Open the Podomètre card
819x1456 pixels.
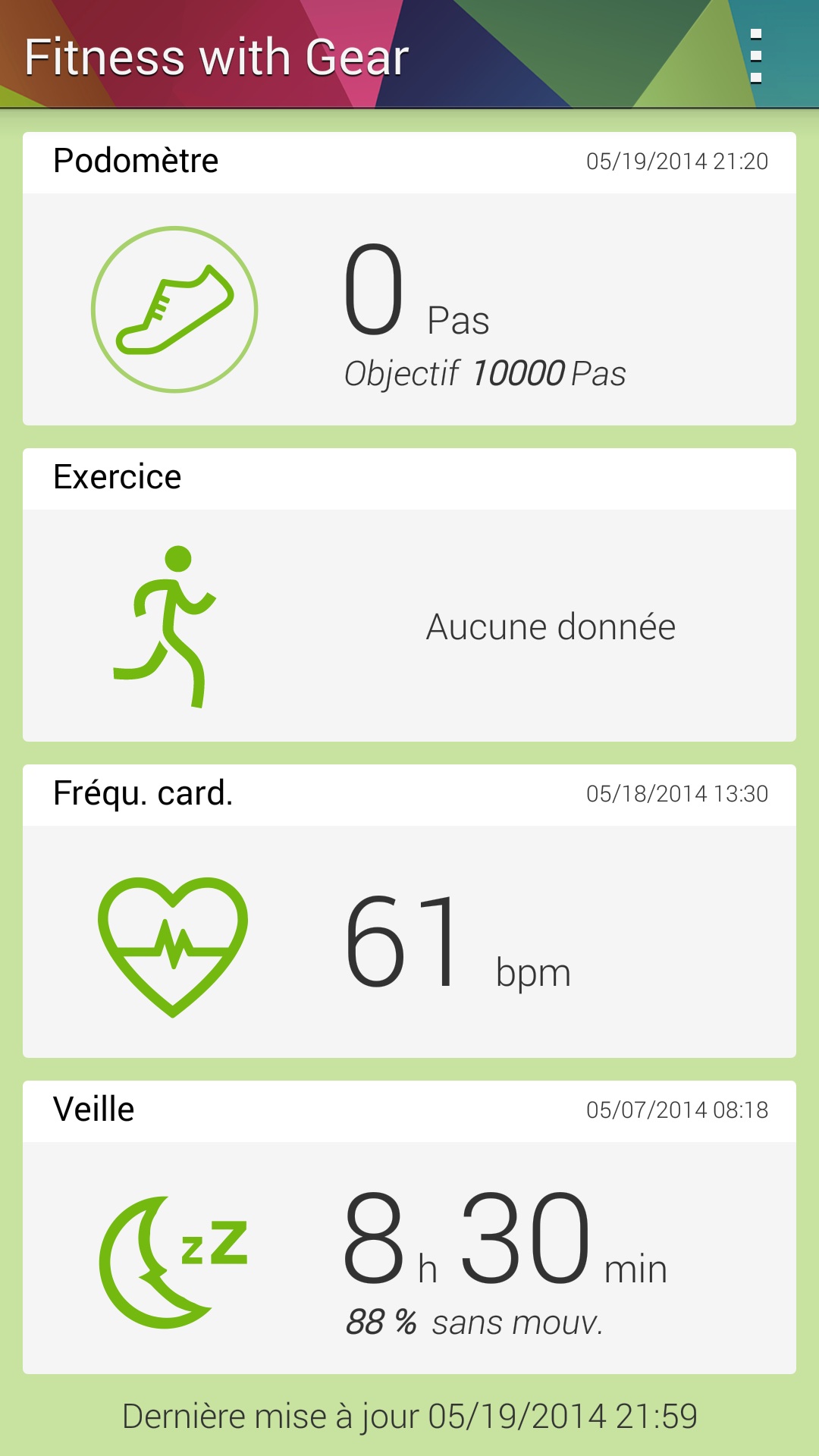pos(409,279)
